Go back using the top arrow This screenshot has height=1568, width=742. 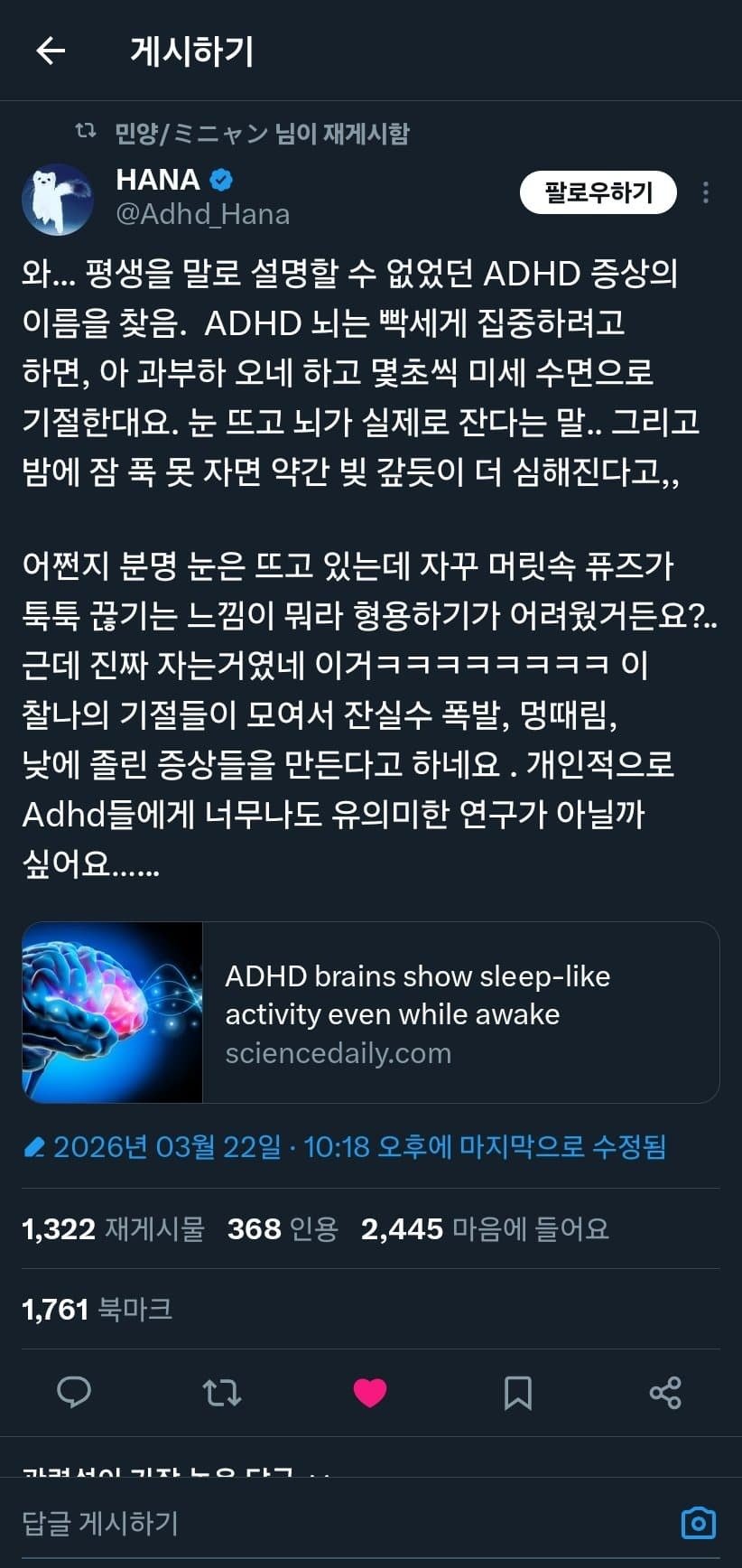tap(51, 51)
